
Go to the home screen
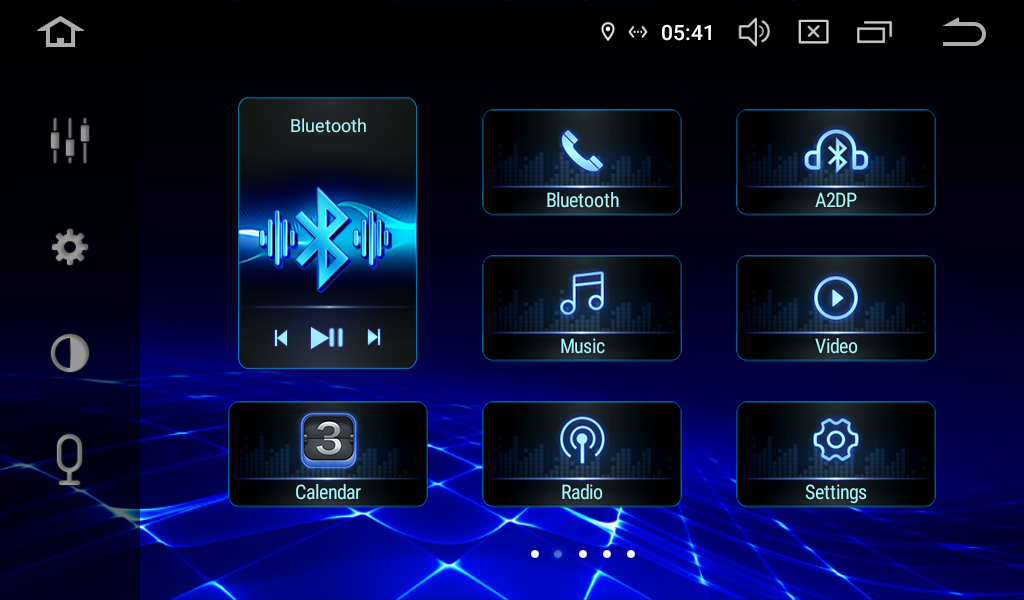pos(60,32)
